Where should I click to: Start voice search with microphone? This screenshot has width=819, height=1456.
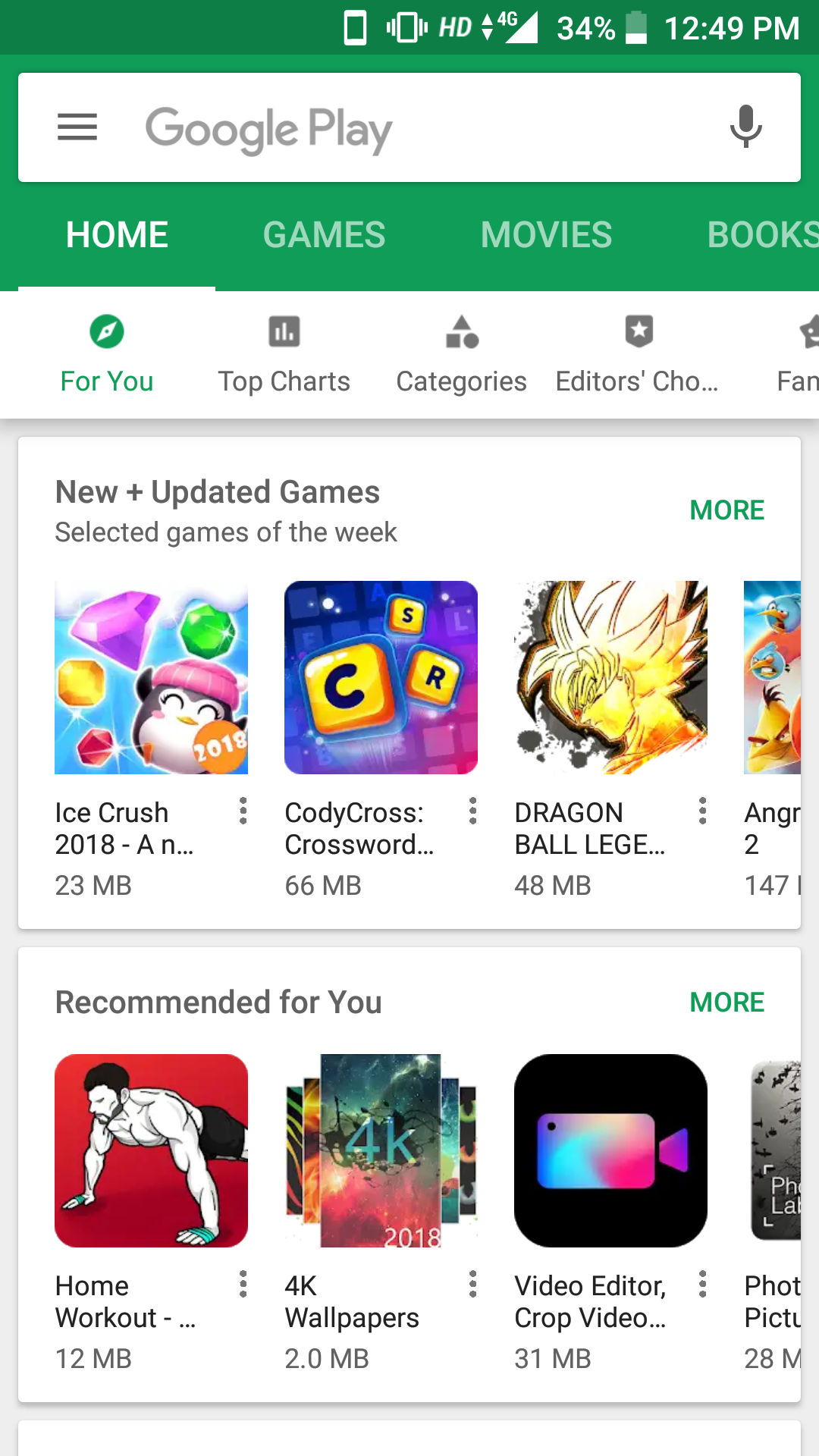[745, 127]
